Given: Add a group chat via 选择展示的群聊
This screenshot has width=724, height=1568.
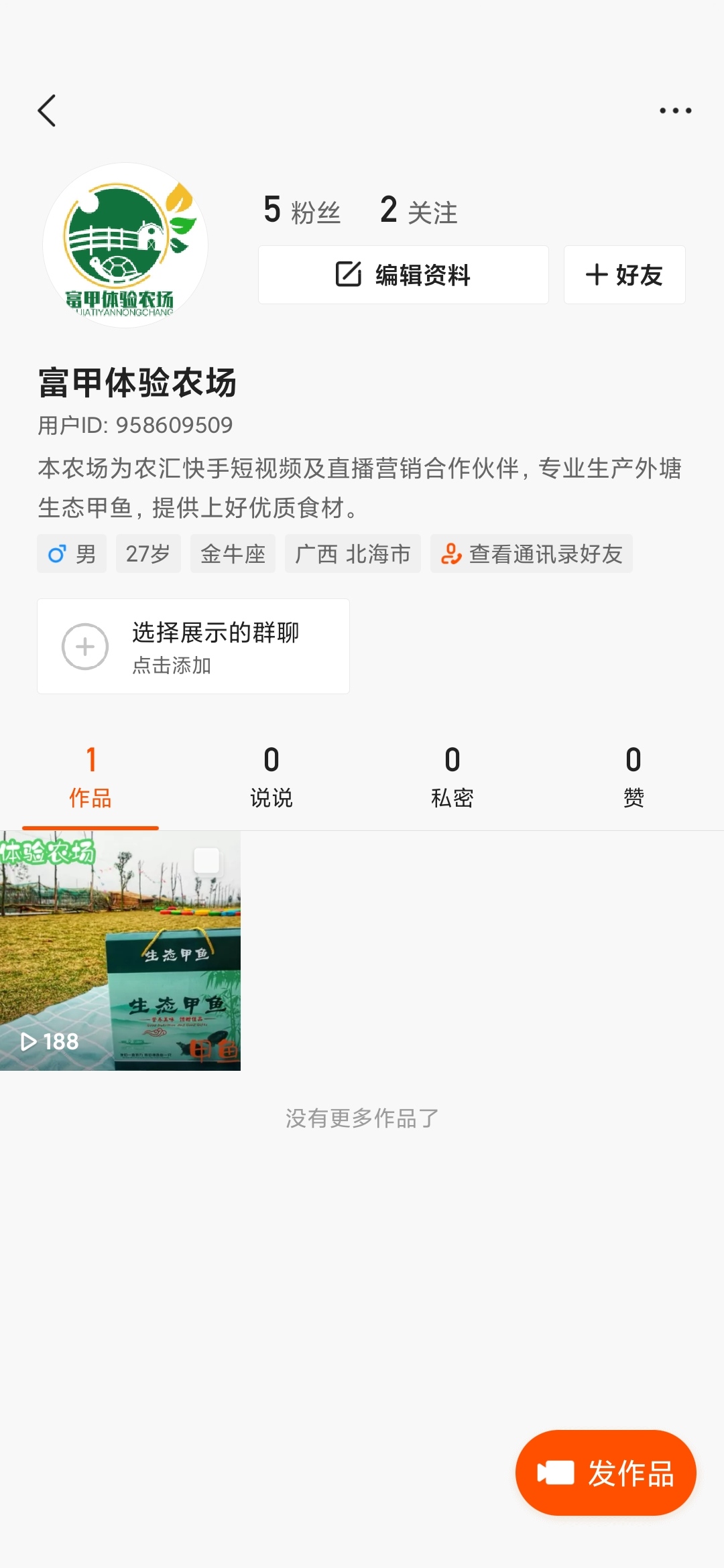Looking at the screenshot, I should [x=193, y=646].
